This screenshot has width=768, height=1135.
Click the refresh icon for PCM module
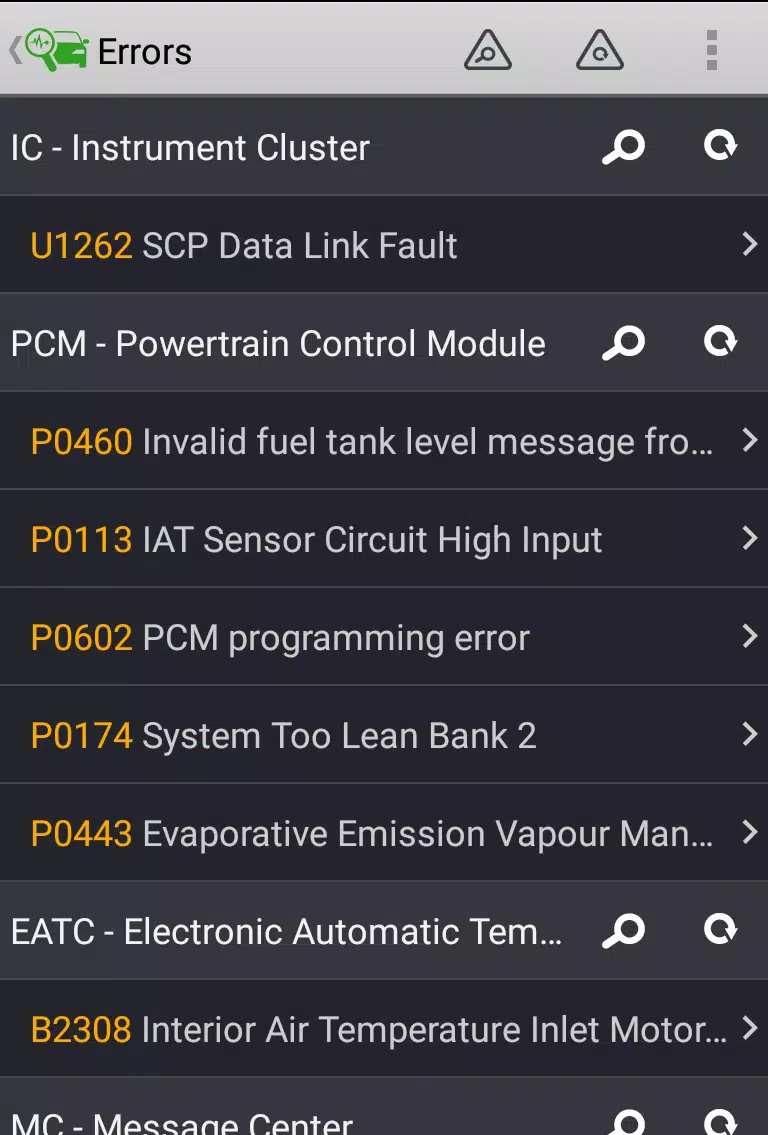(x=720, y=342)
